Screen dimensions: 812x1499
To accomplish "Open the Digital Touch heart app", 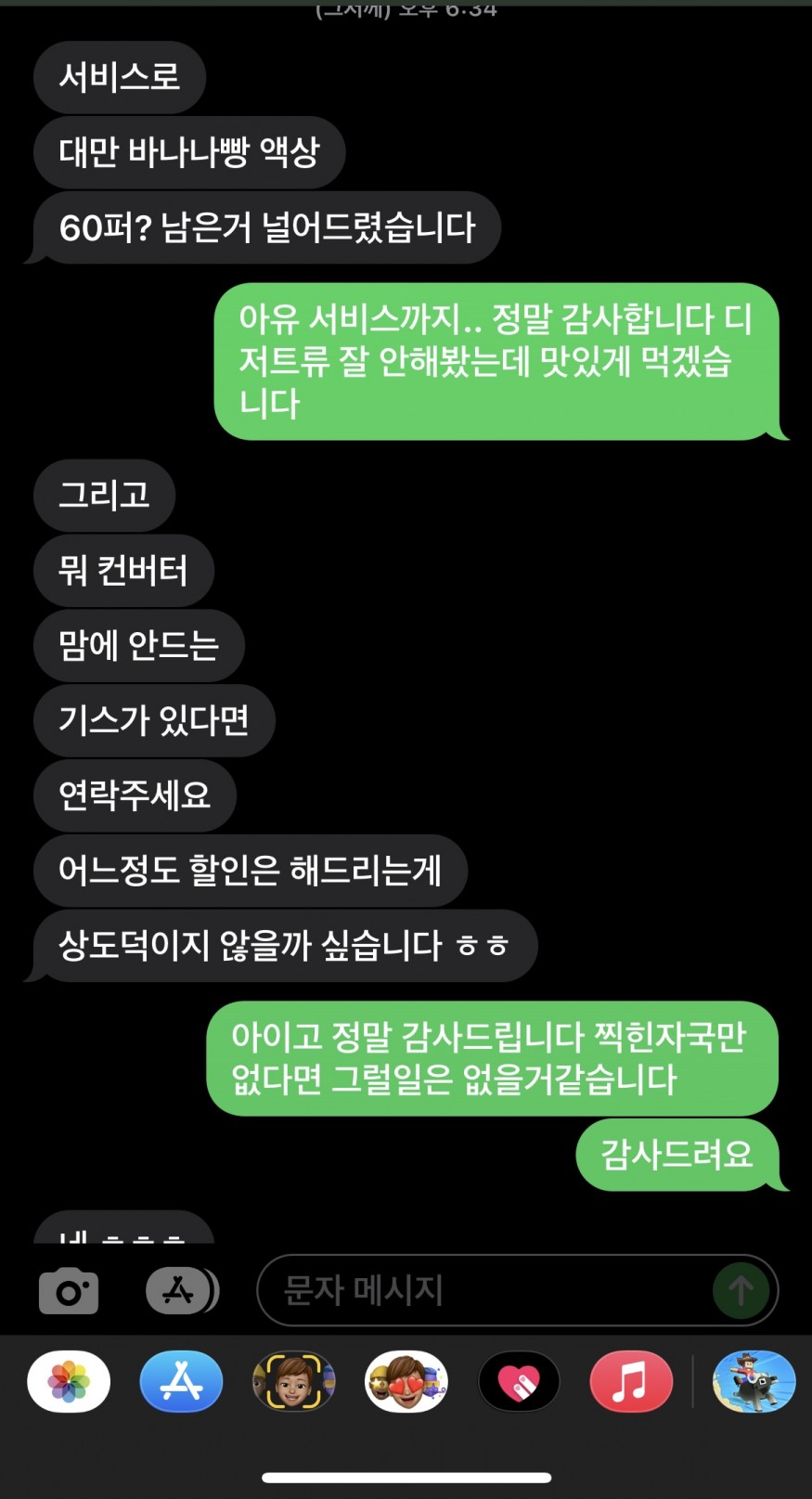I will point(519,1382).
